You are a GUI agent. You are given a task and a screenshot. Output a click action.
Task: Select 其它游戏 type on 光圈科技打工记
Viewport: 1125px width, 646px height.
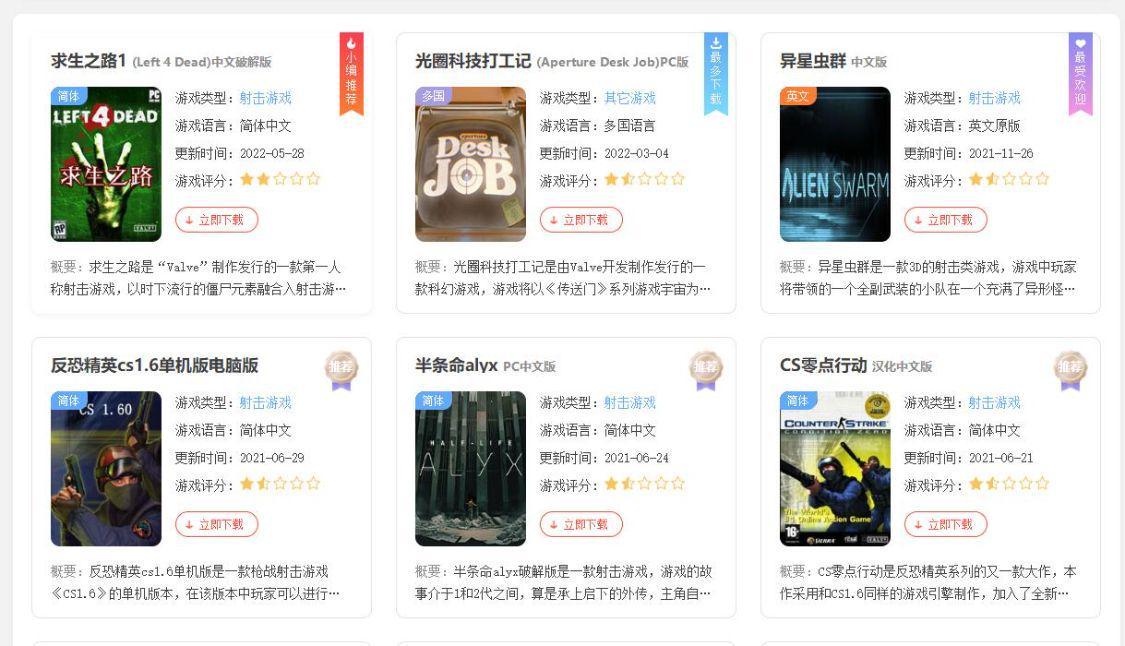630,98
